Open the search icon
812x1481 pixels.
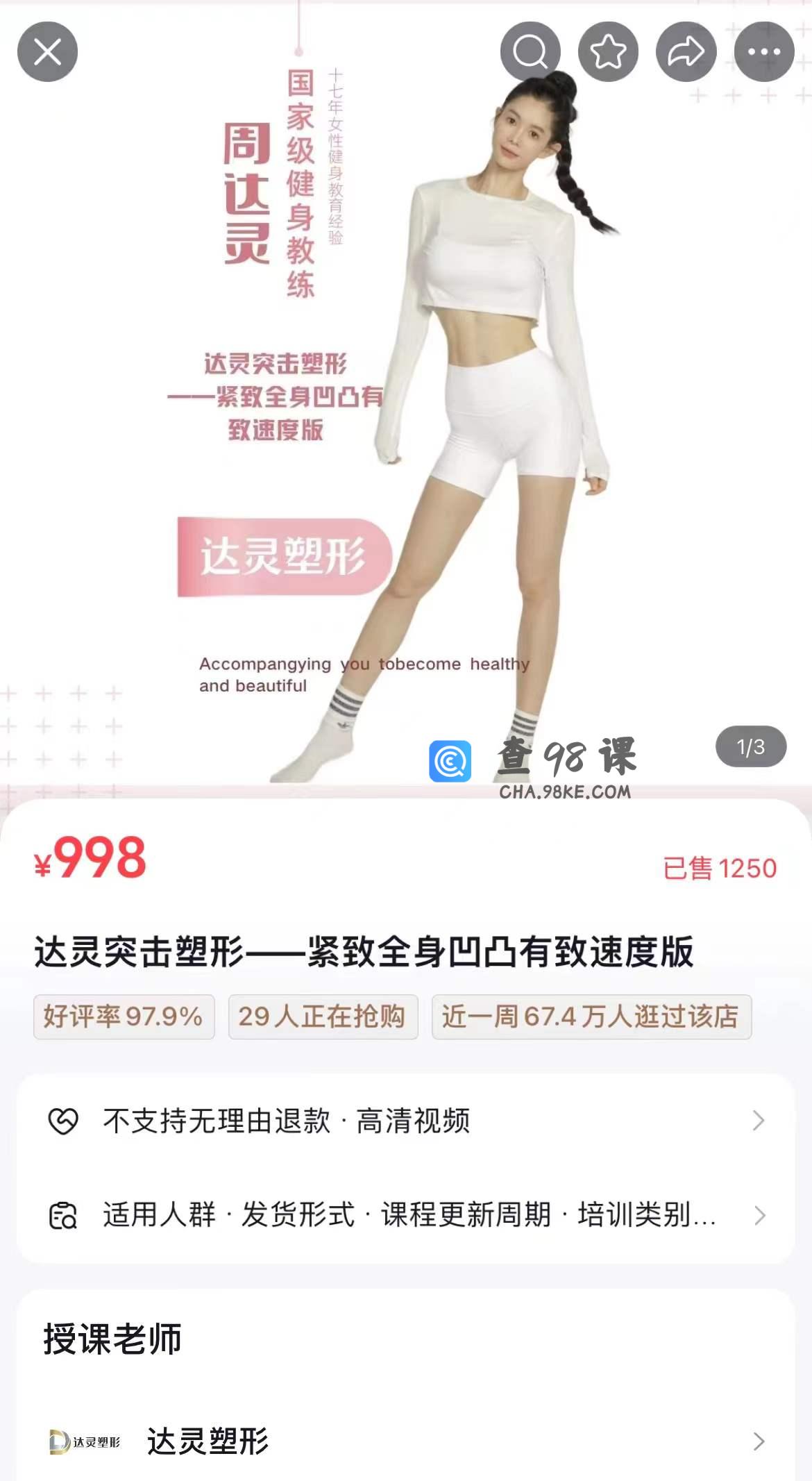point(530,52)
